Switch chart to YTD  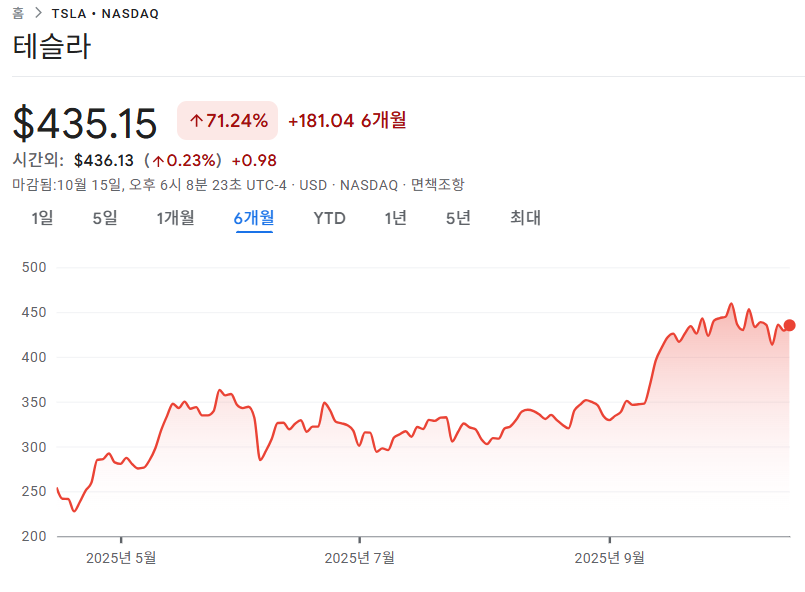[x=329, y=218]
